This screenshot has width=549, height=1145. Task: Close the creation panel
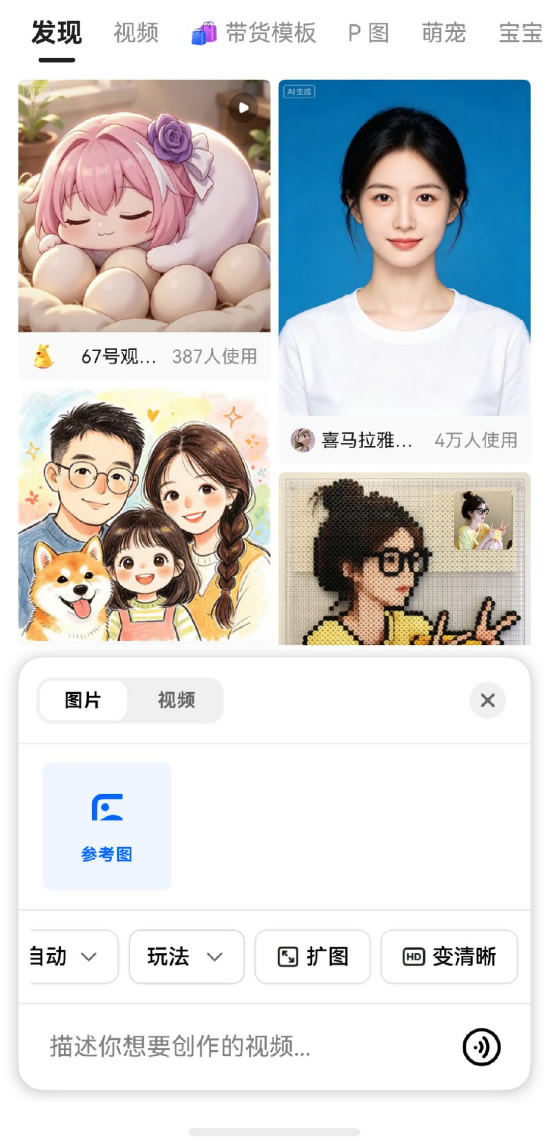(x=488, y=700)
